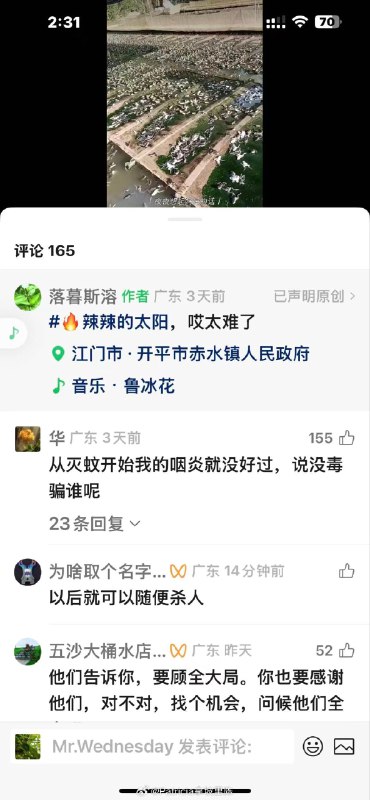Screen dimensions: 370x800
Task: Like 五沙大桶水店's comment
Action: (x=347, y=651)
